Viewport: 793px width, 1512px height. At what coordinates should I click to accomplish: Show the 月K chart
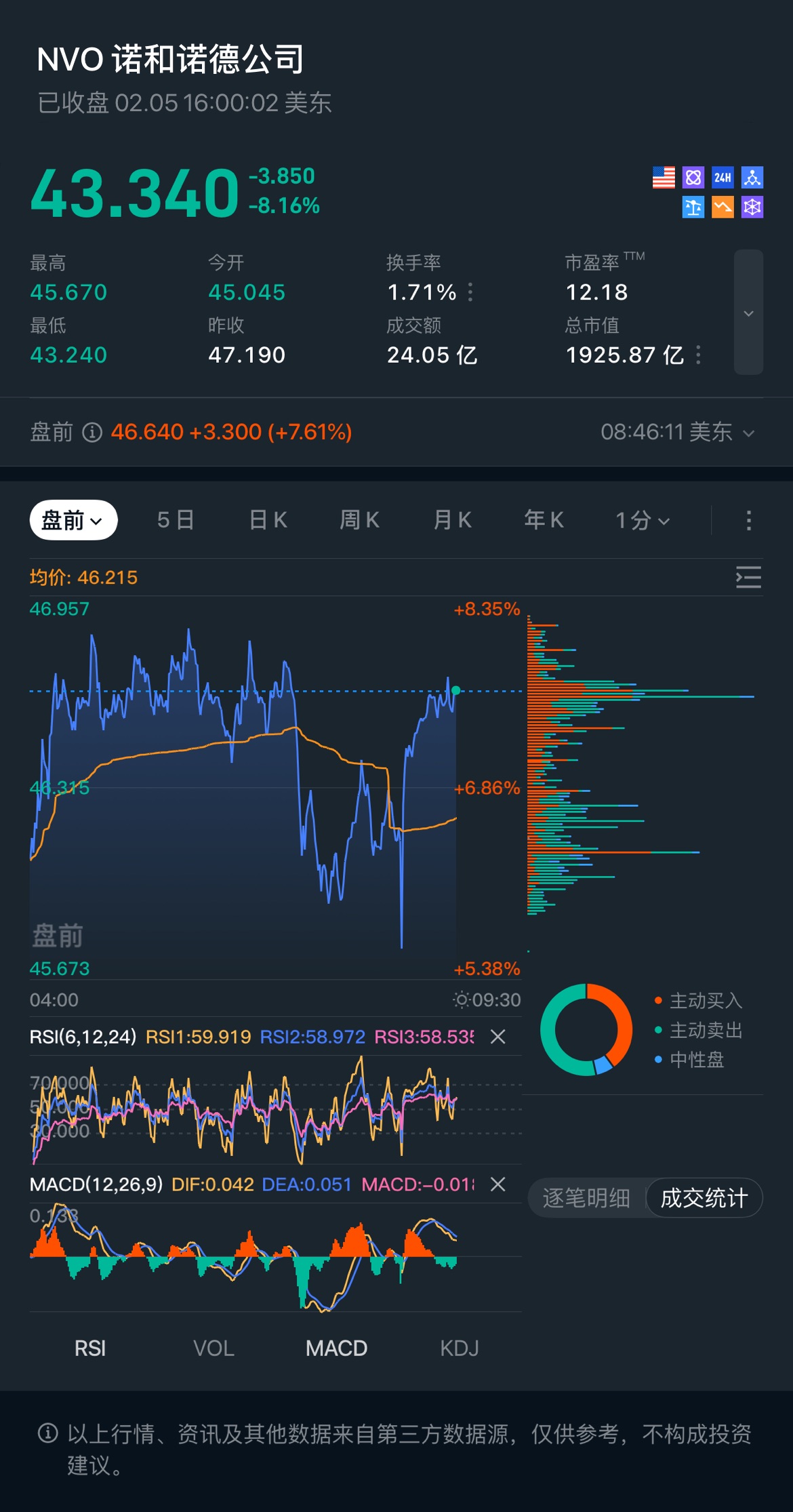pos(452,520)
